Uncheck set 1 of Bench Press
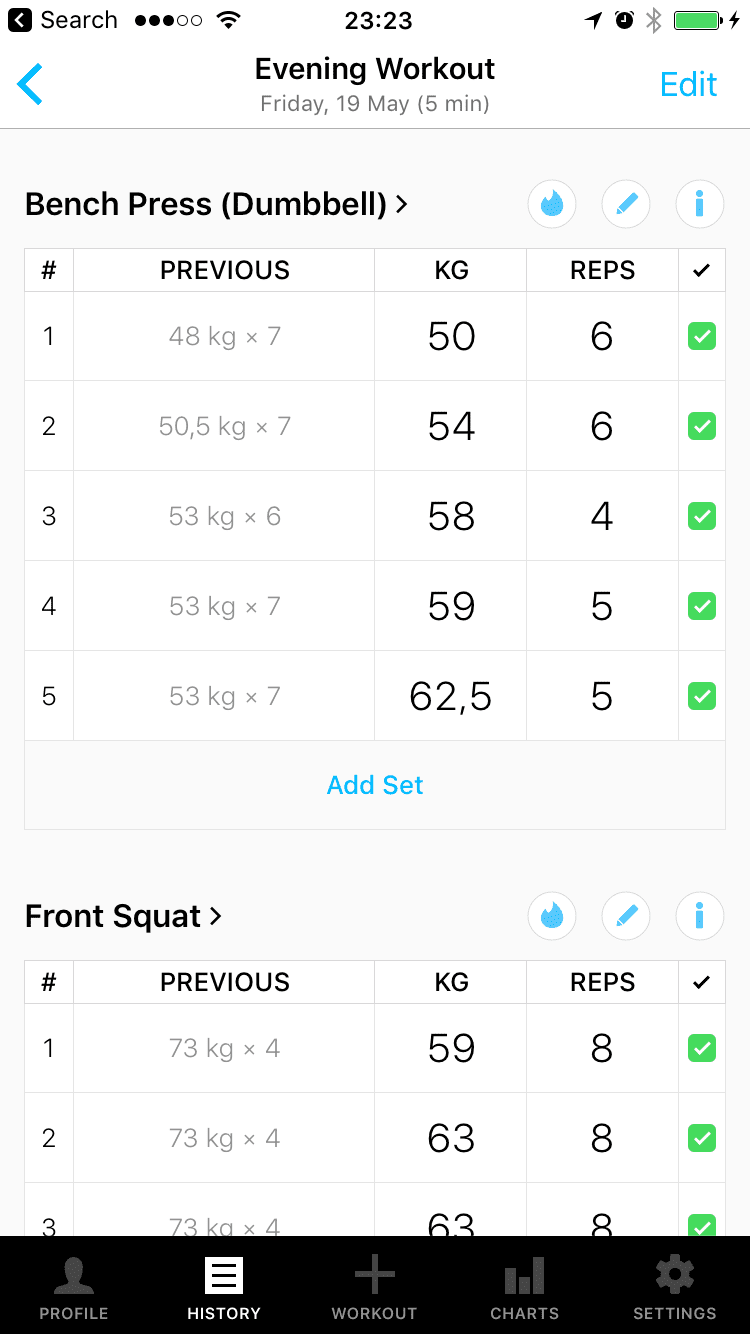 pos(701,336)
